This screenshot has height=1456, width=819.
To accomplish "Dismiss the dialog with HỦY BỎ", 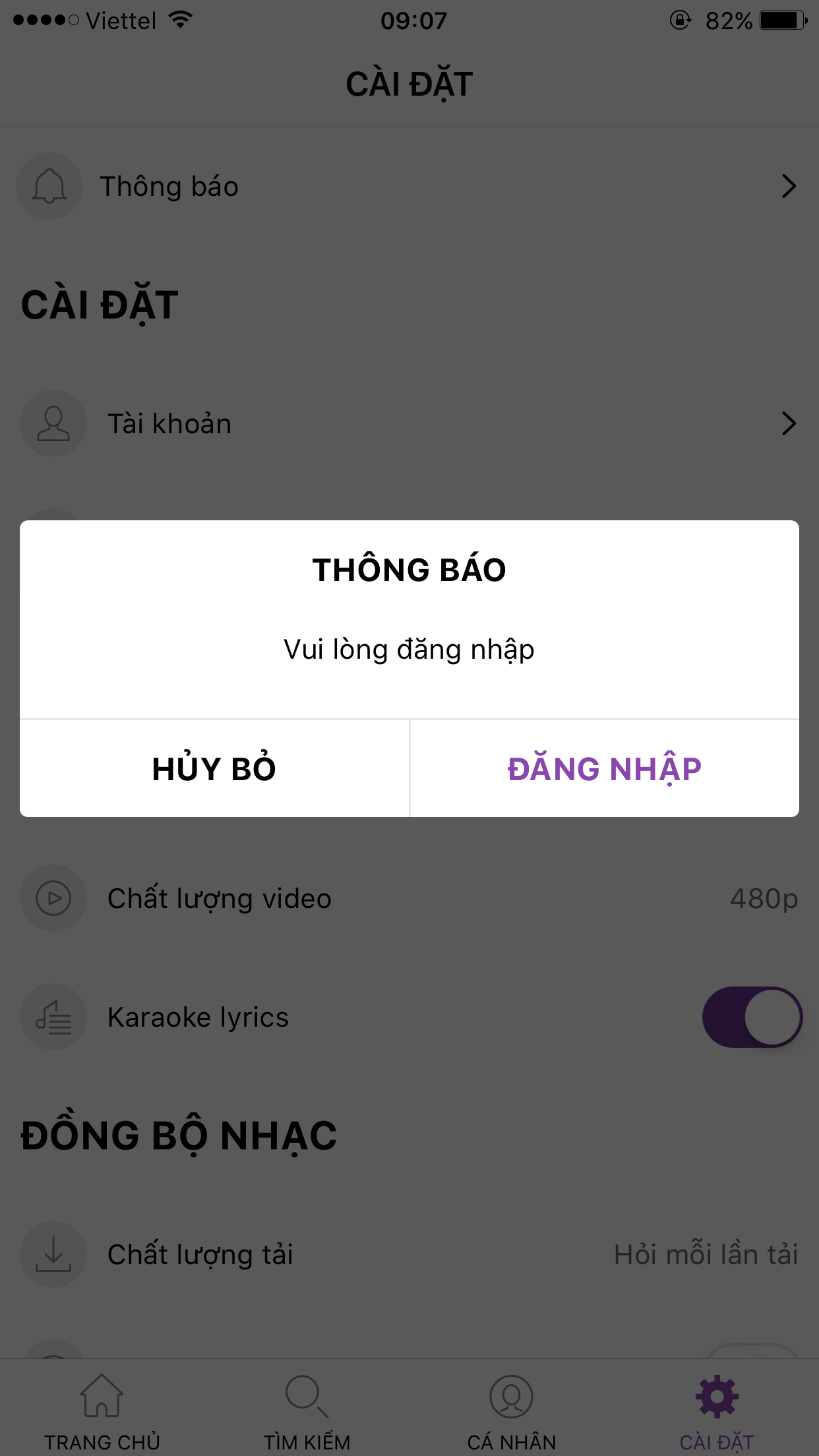I will (x=214, y=768).
